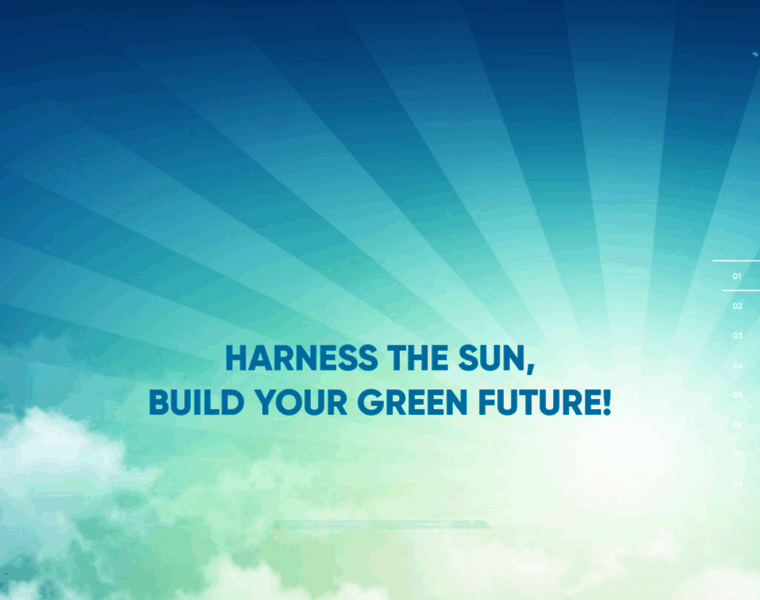Viewport: 760px width, 600px height.
Task: Jump to section 08
Action: (x=737, y=484)
